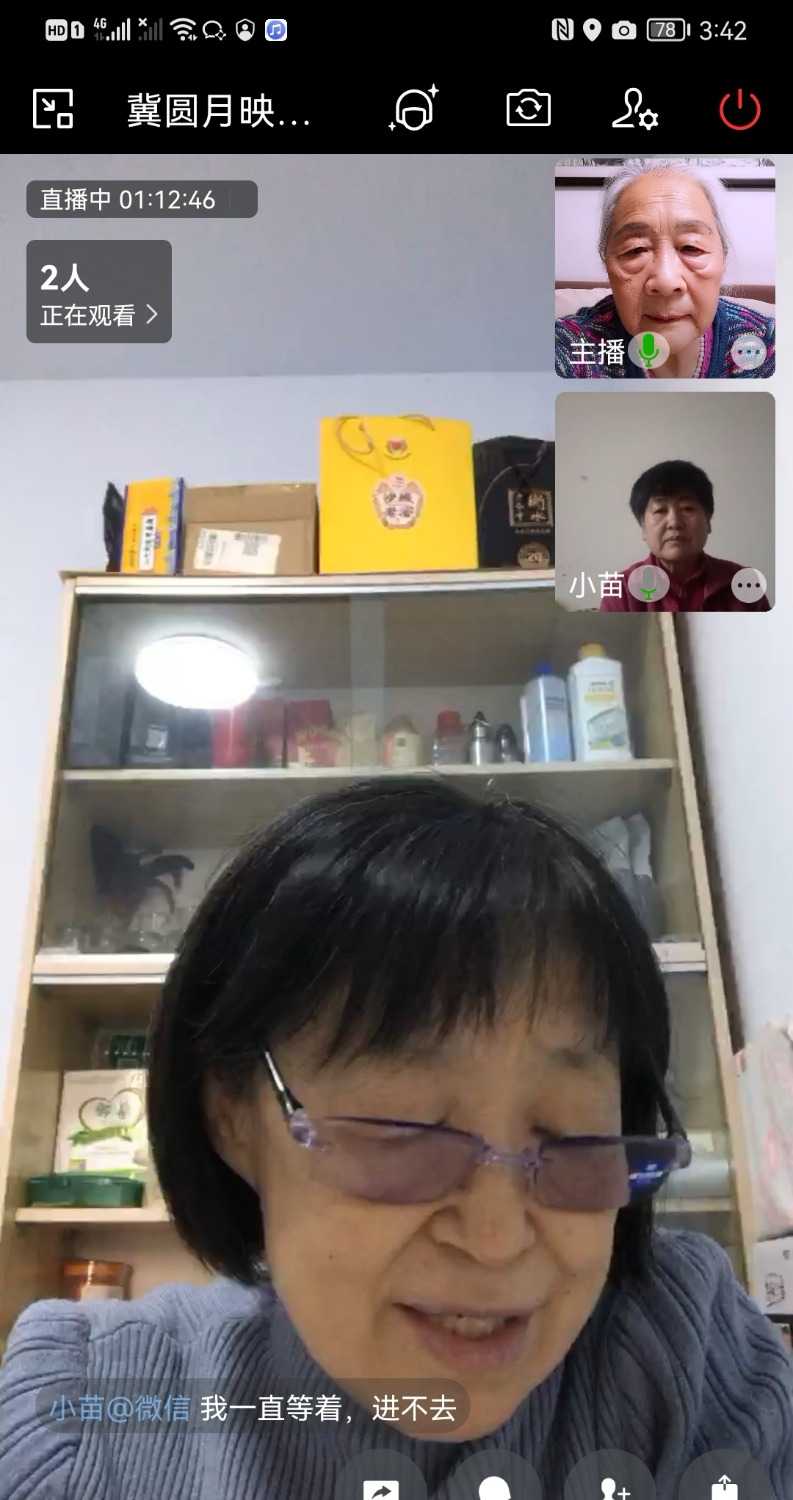793x1500 pixels.
Task: Open participant management settings
Action: tap(634, 109)
